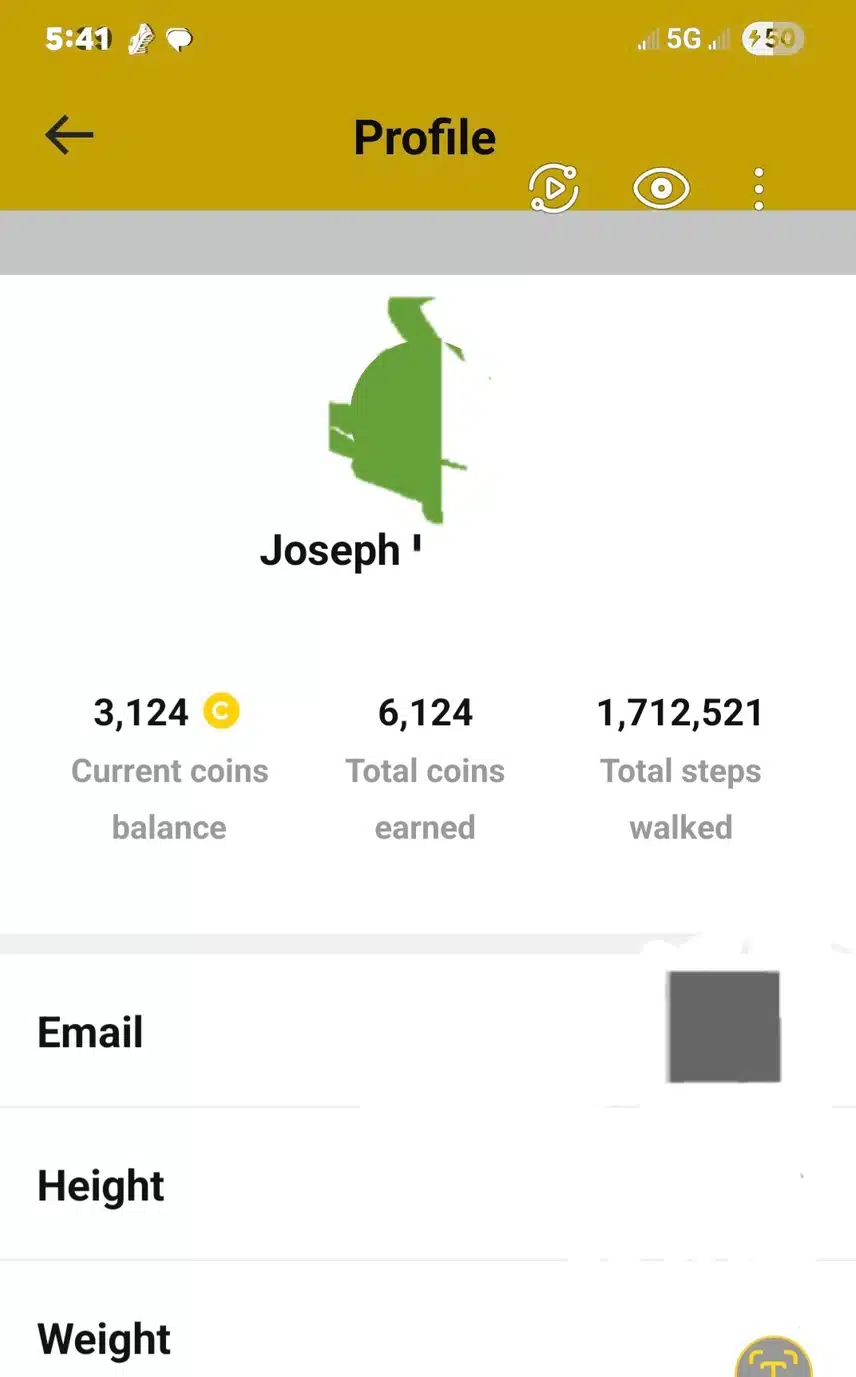Tap the green profile avatar picture
Screen dimensions: 856x1377
(x=398, y=410)
